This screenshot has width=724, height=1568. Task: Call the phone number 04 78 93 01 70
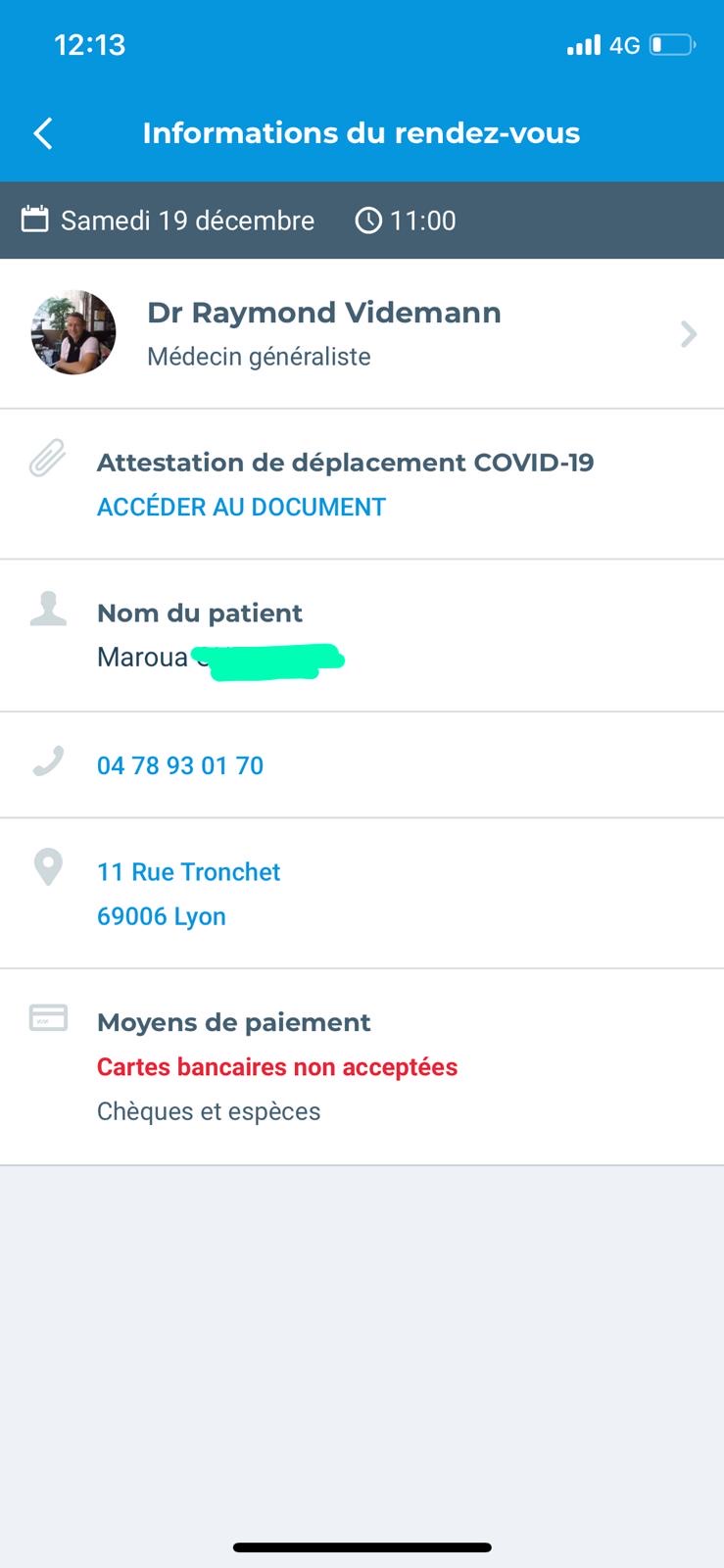180,765
